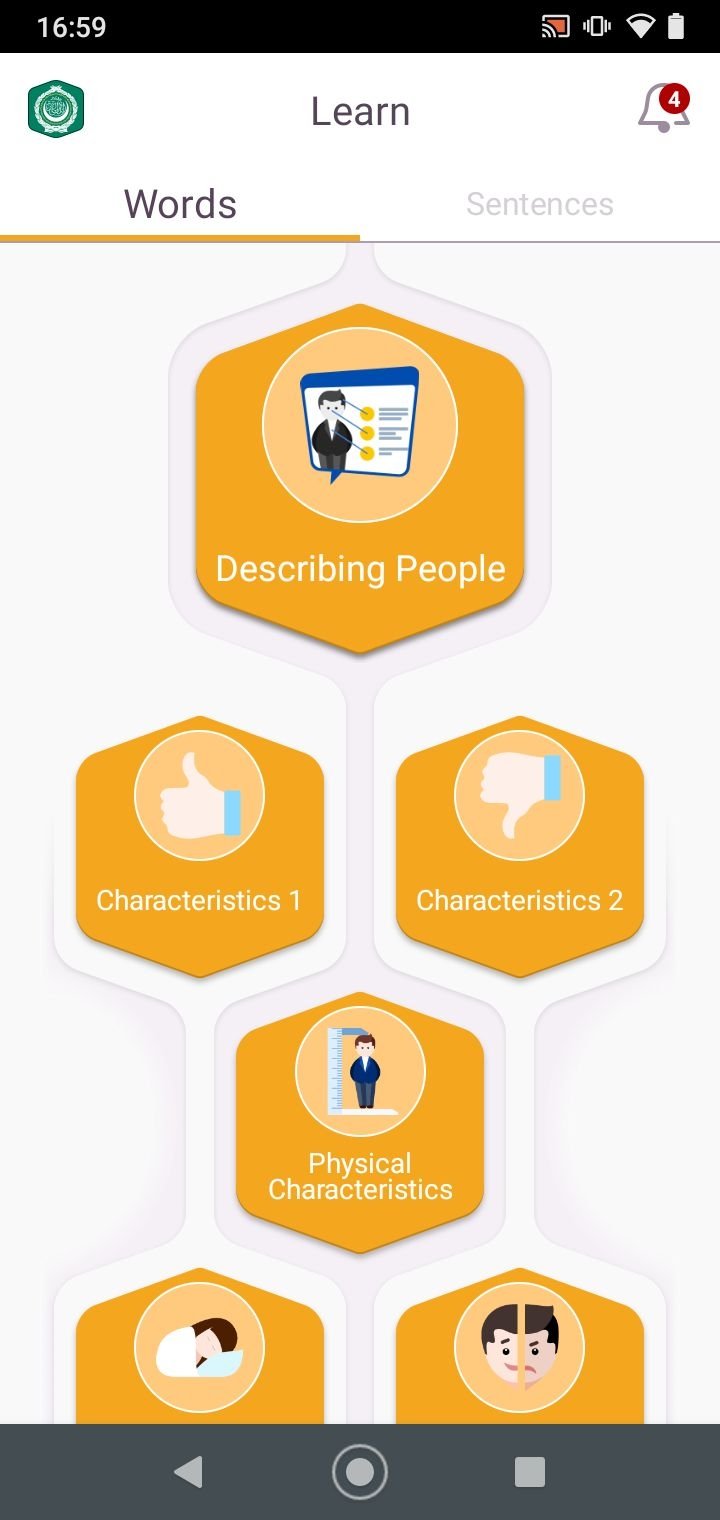This screenshot has width=720, height=1520.
Task: Open the Describing People category
Action: (360, 480)
